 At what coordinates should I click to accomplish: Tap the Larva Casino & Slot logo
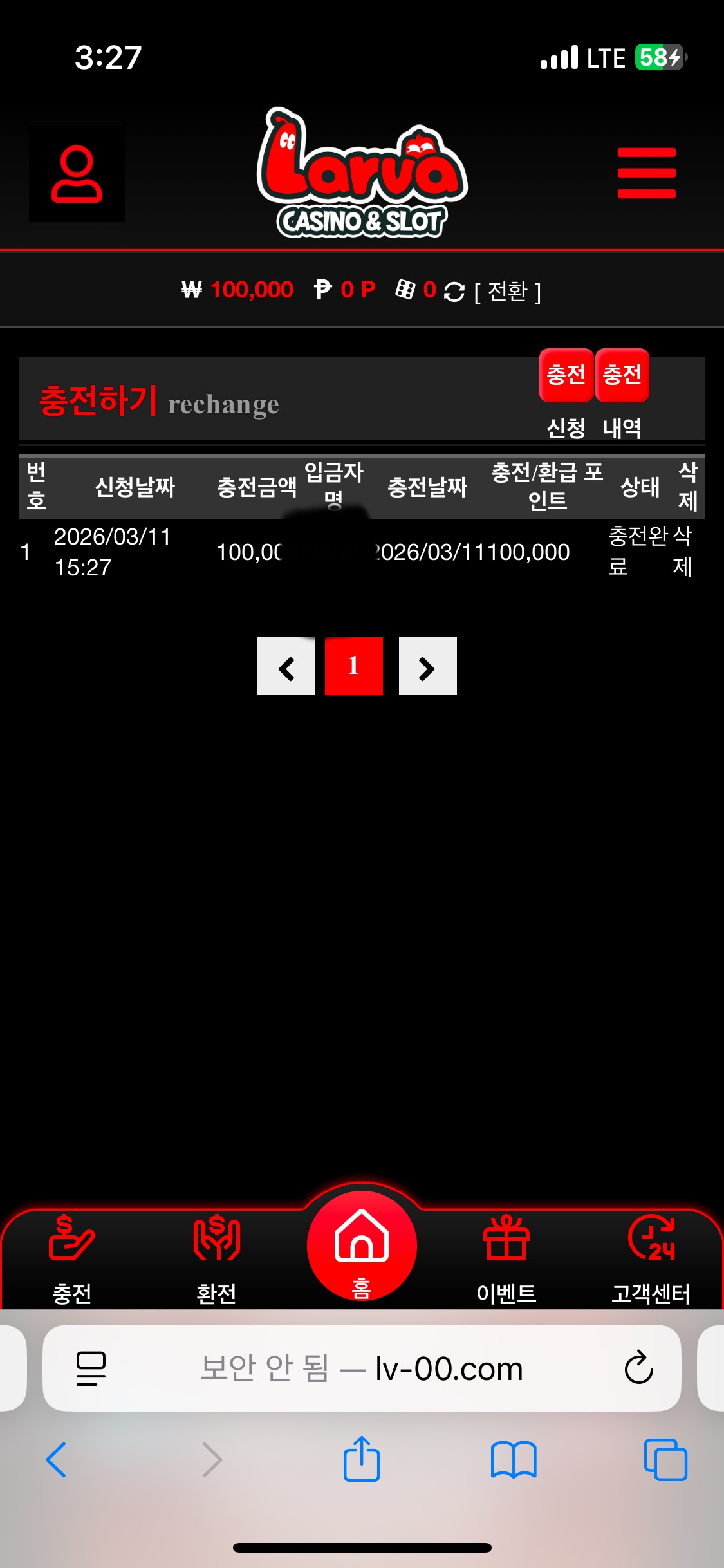pos(362,173)
